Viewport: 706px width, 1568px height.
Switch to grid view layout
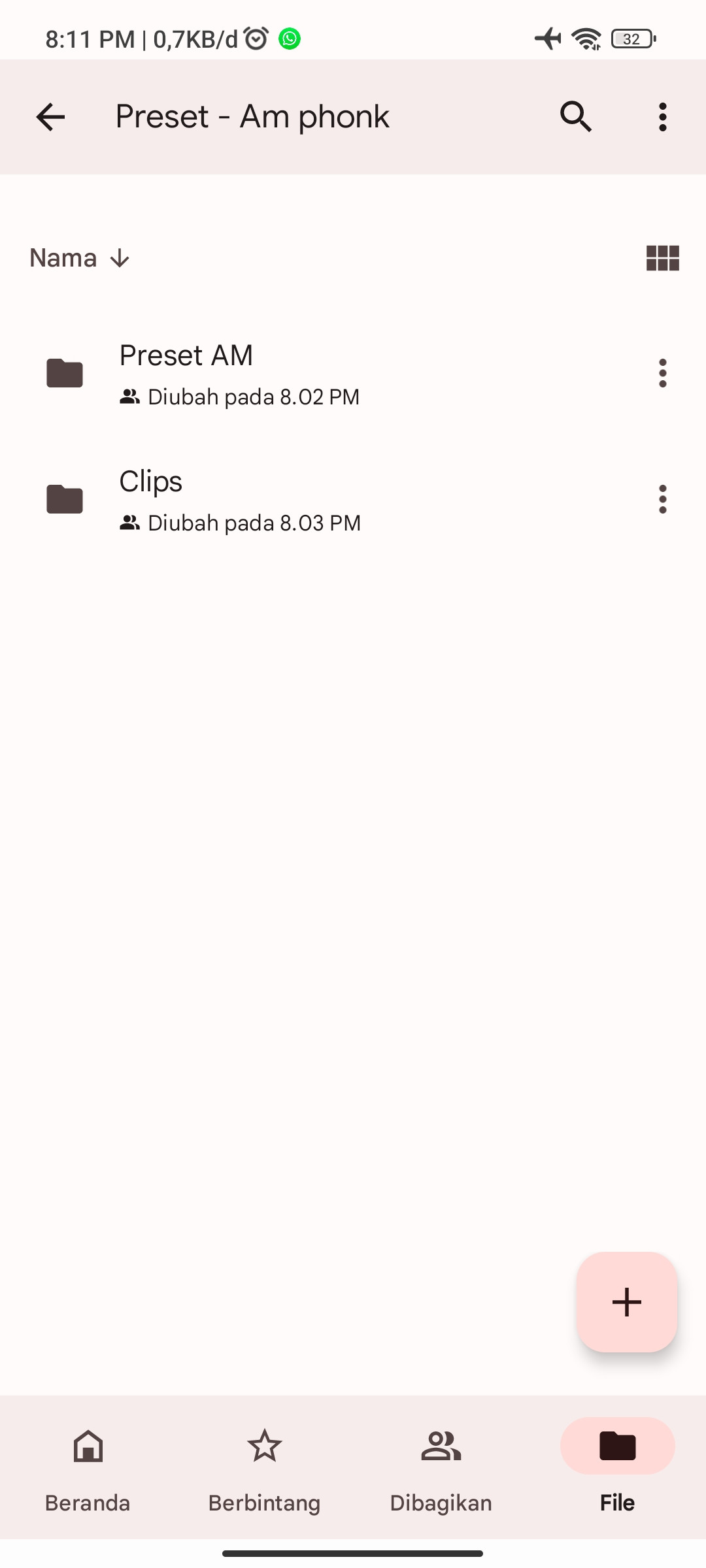point(662,258)
